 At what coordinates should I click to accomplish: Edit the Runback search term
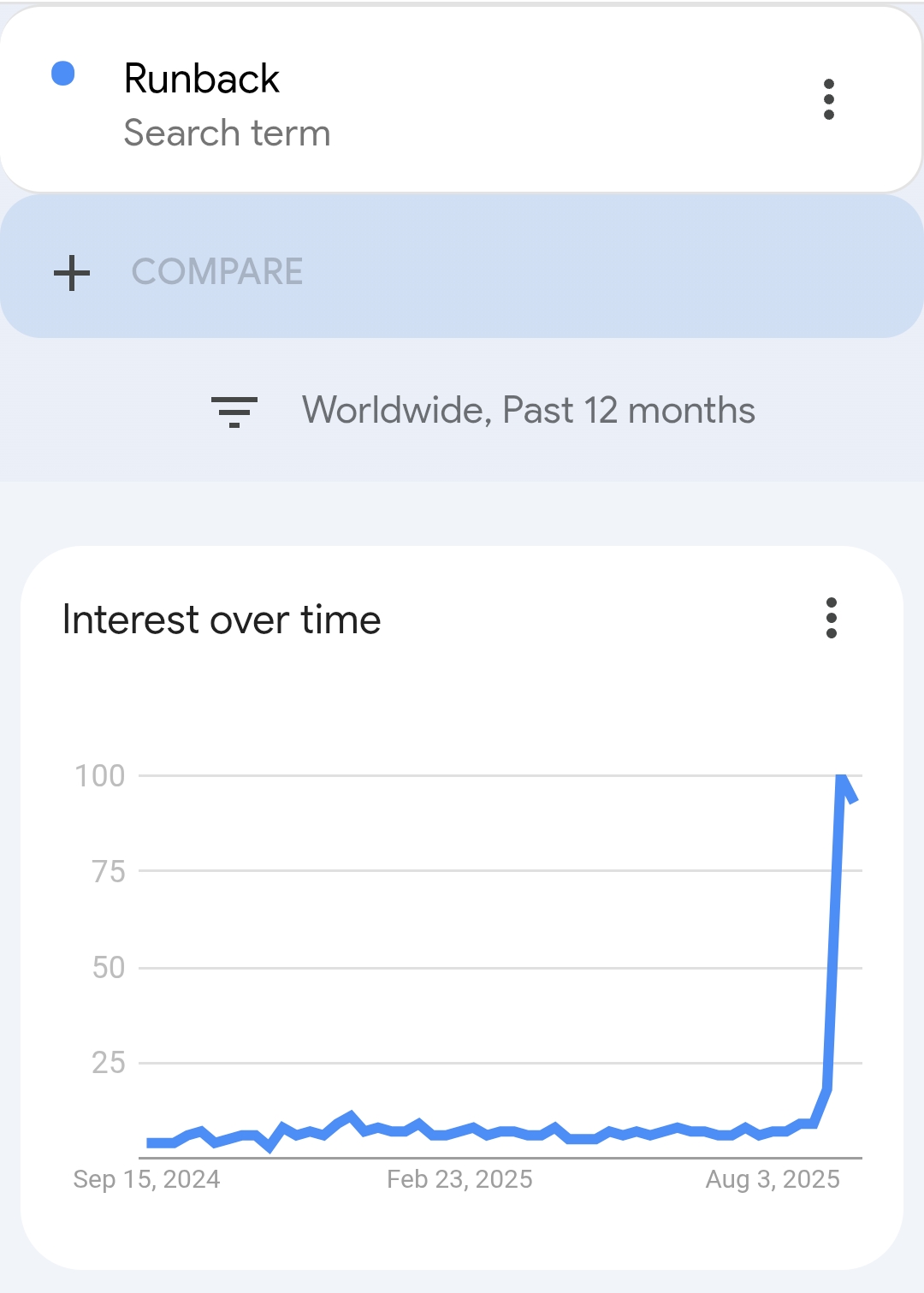coord(203,80)
